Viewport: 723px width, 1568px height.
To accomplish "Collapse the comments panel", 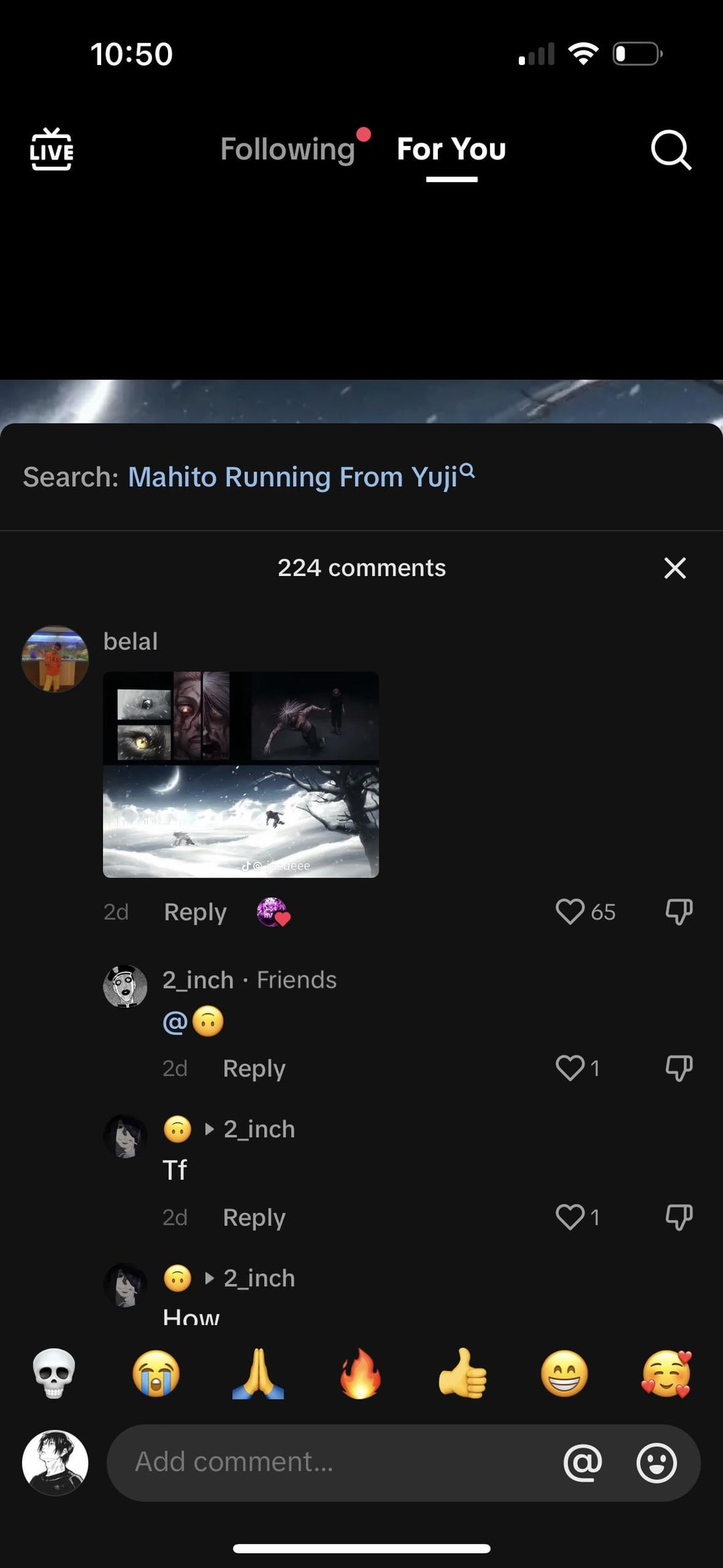I will (674, 568).
